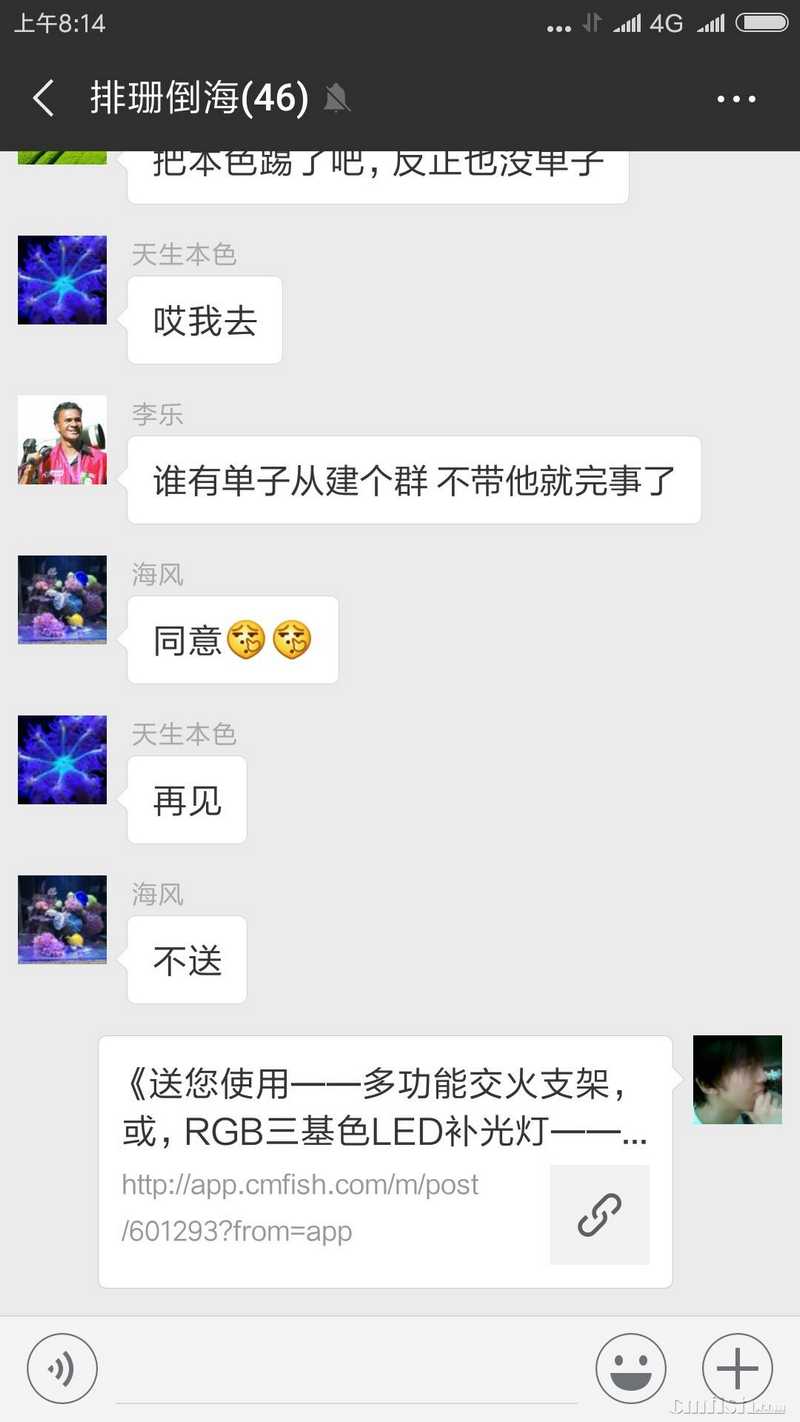Image resolution: width=800 pixels, height=1422 pixels.
Task: Open the emoji picker
Action: [x=630, y=1368]
